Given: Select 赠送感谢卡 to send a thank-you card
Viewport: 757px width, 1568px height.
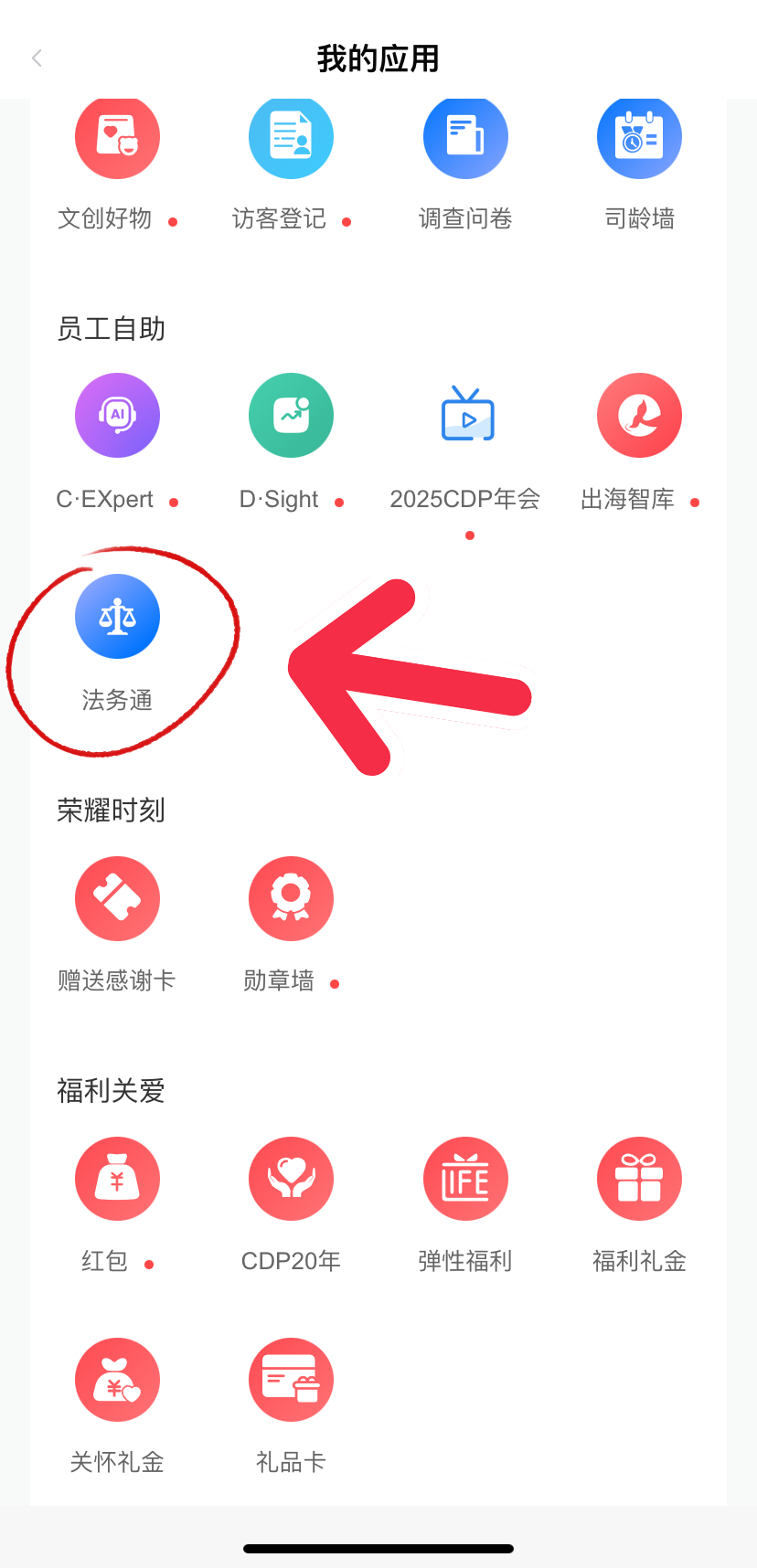Looking at the screenshot, I should (x=117, y=899).
